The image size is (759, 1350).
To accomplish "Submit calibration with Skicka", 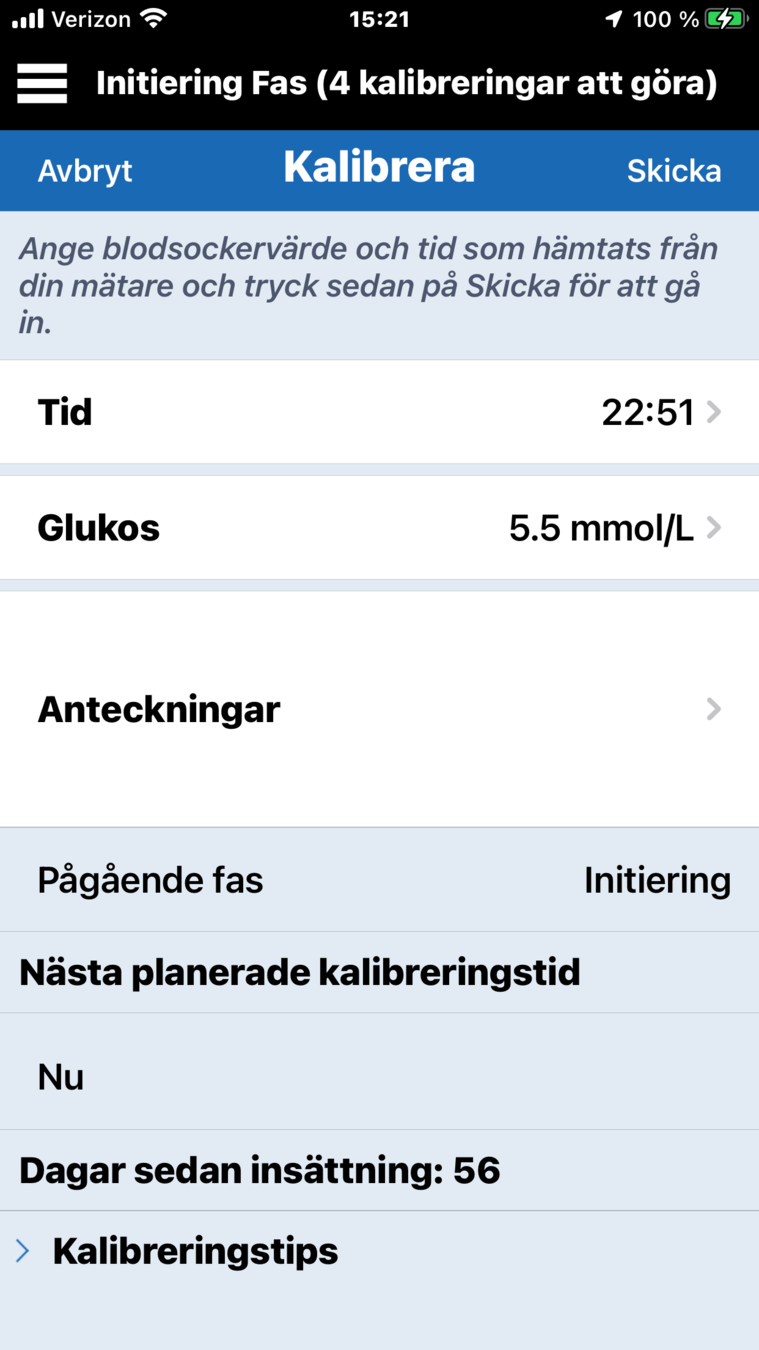I will click(673, 171).
